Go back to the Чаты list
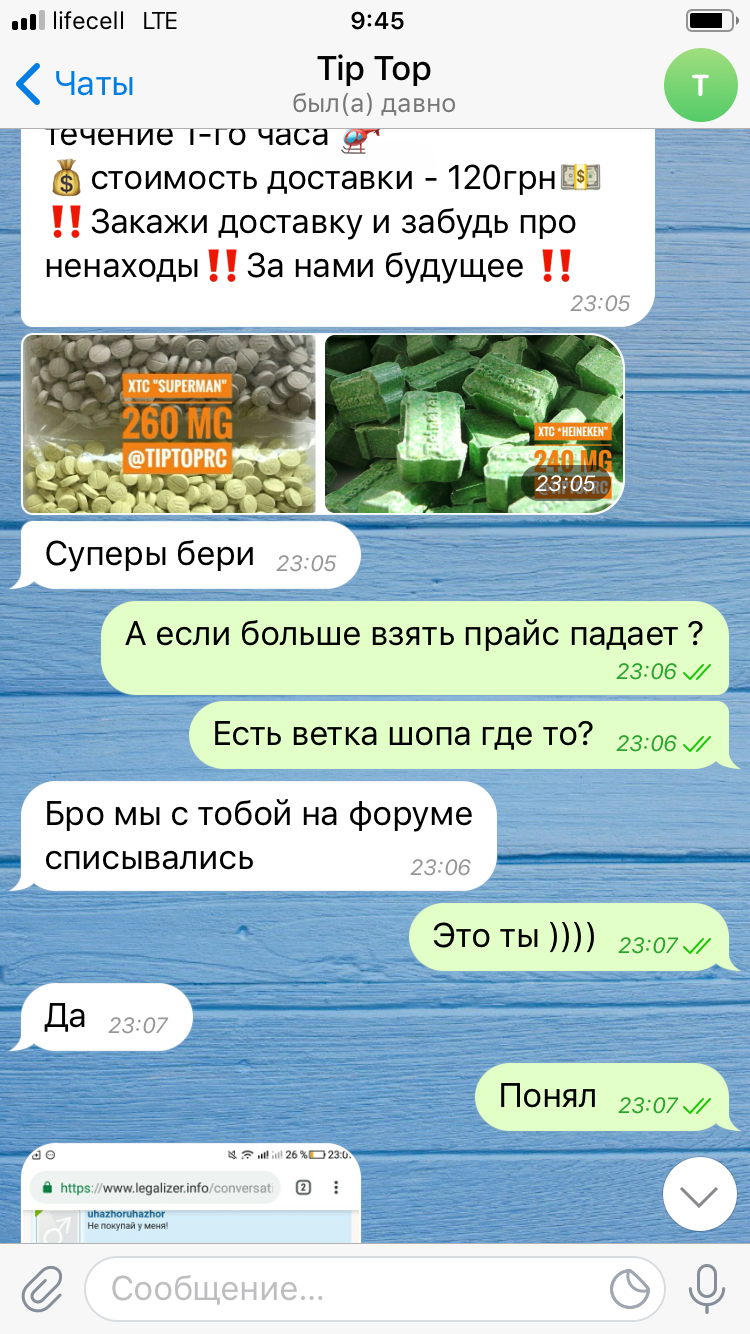Screen dimensions: 750x1334 75,84
